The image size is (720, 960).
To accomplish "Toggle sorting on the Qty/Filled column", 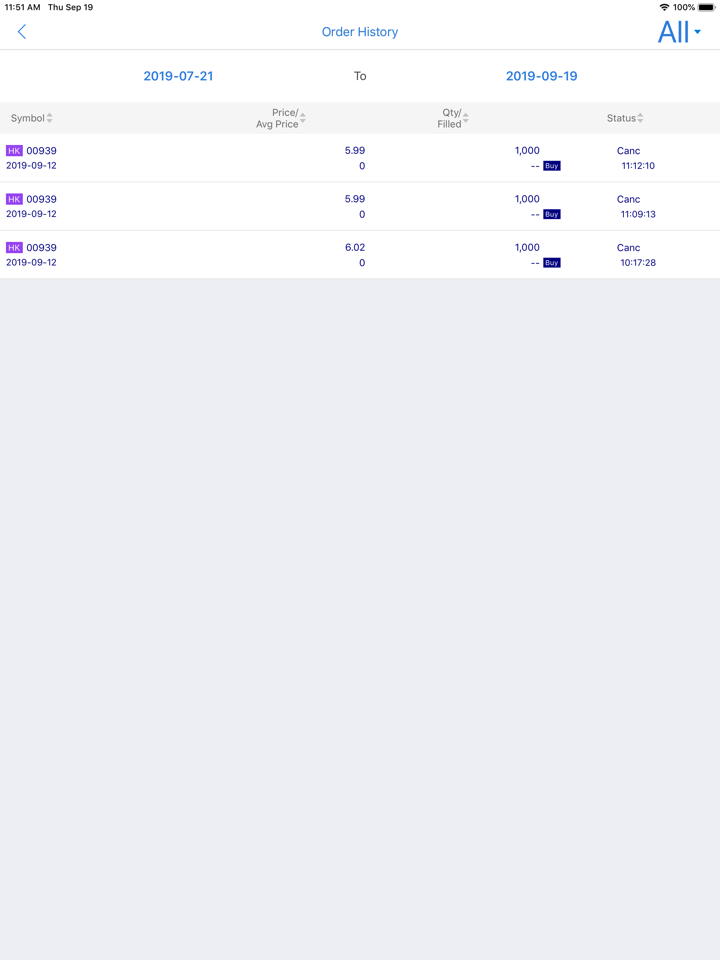I will click(x=450, y=118).
